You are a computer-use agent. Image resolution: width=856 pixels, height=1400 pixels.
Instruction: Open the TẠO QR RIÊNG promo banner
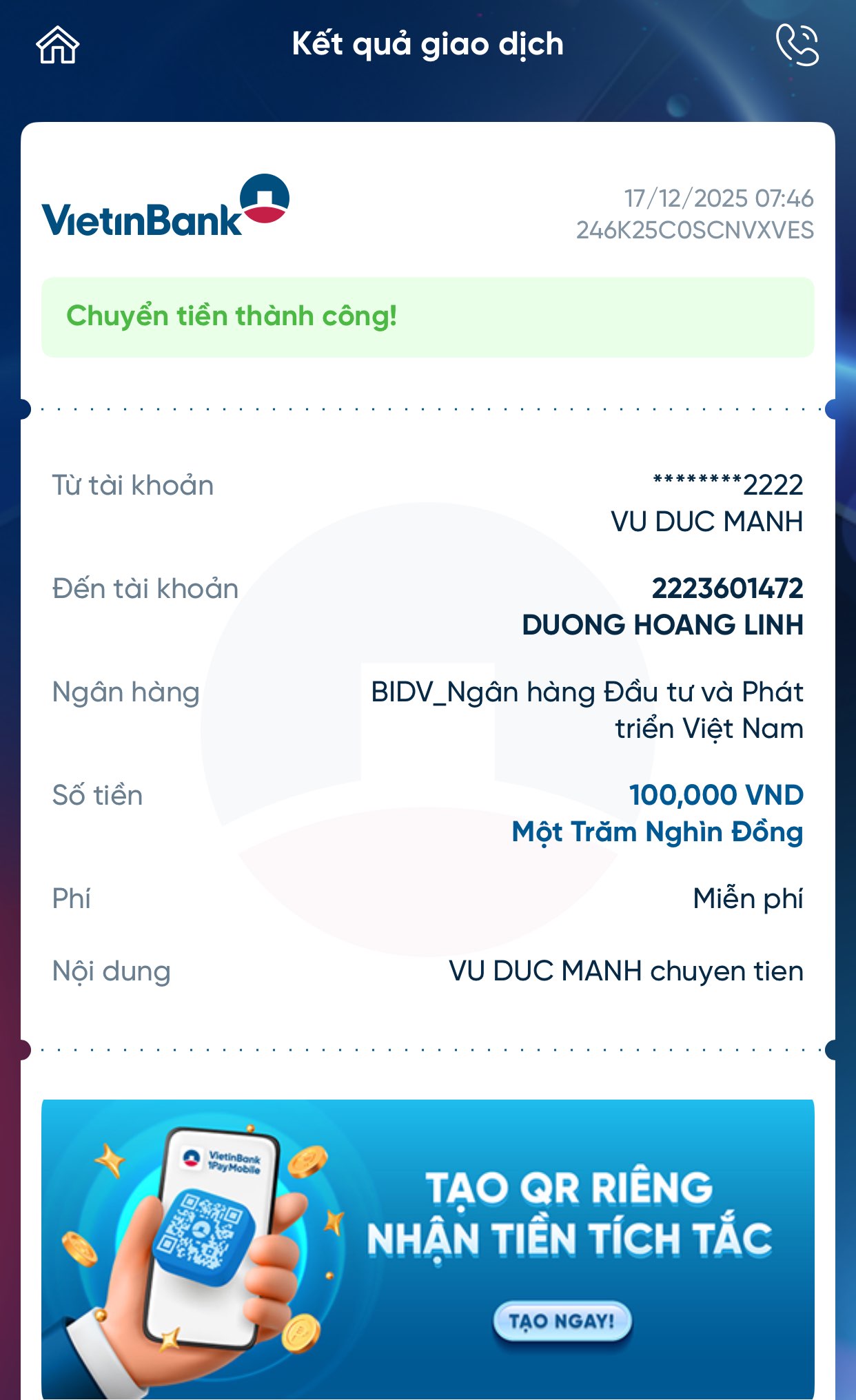click(569, 1213)
